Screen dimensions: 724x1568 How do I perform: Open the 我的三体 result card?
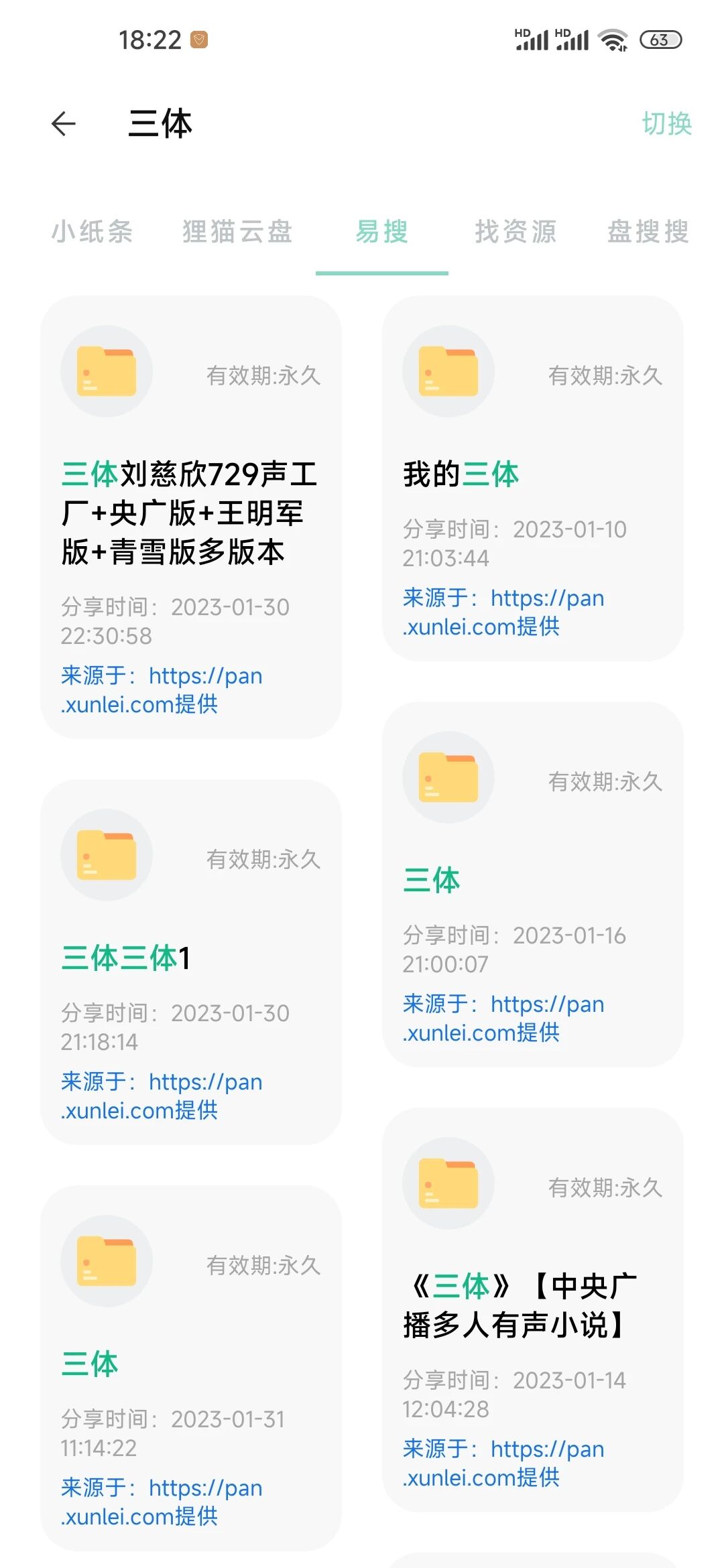532,477
